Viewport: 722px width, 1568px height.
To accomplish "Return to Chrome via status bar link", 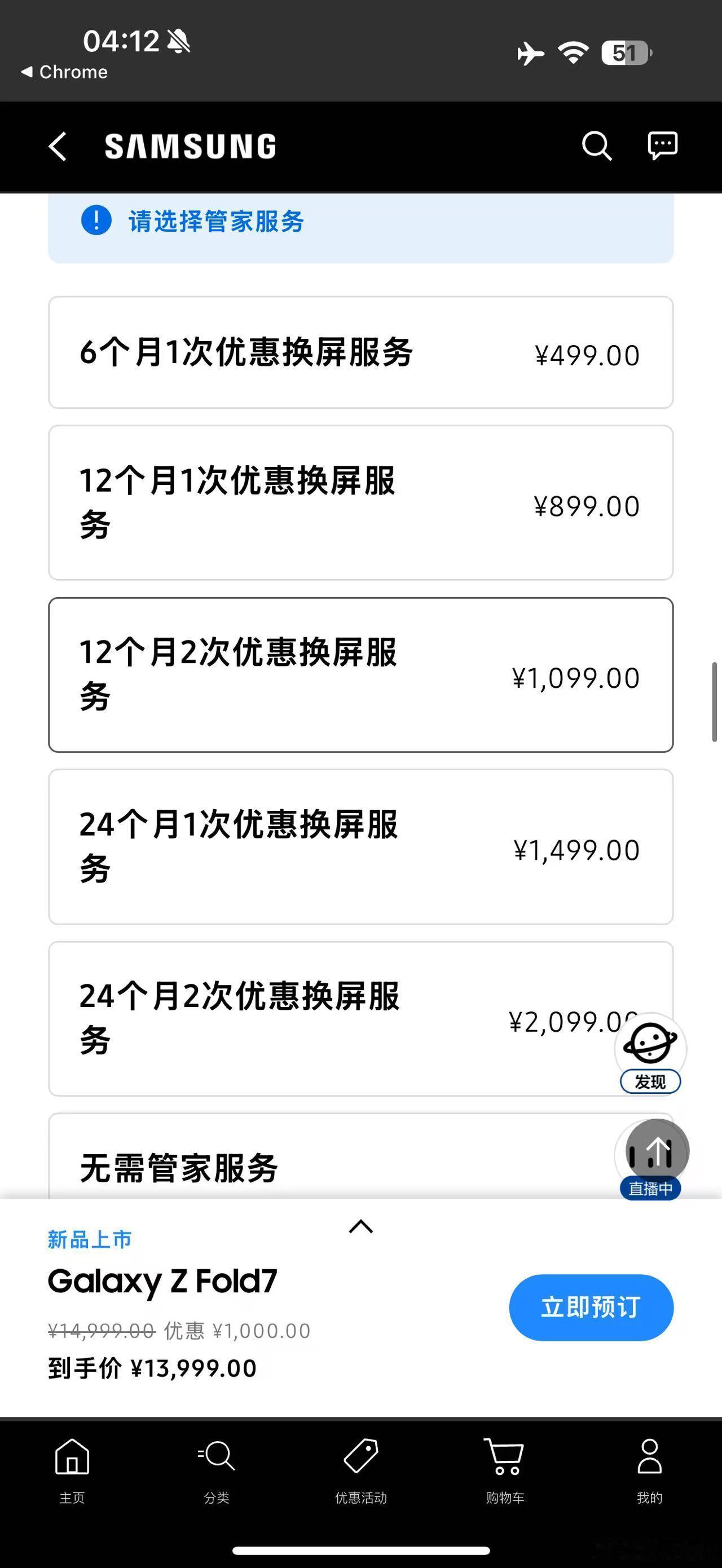I will pyautogui.click(x=64, y=72).
